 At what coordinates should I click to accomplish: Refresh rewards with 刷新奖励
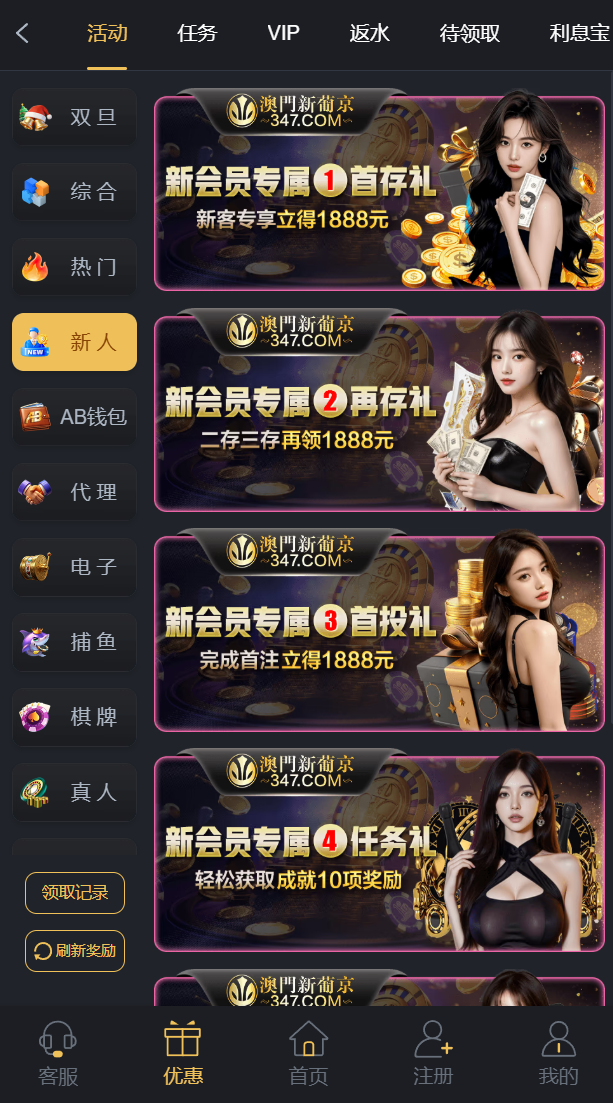(x=75, y=951)
